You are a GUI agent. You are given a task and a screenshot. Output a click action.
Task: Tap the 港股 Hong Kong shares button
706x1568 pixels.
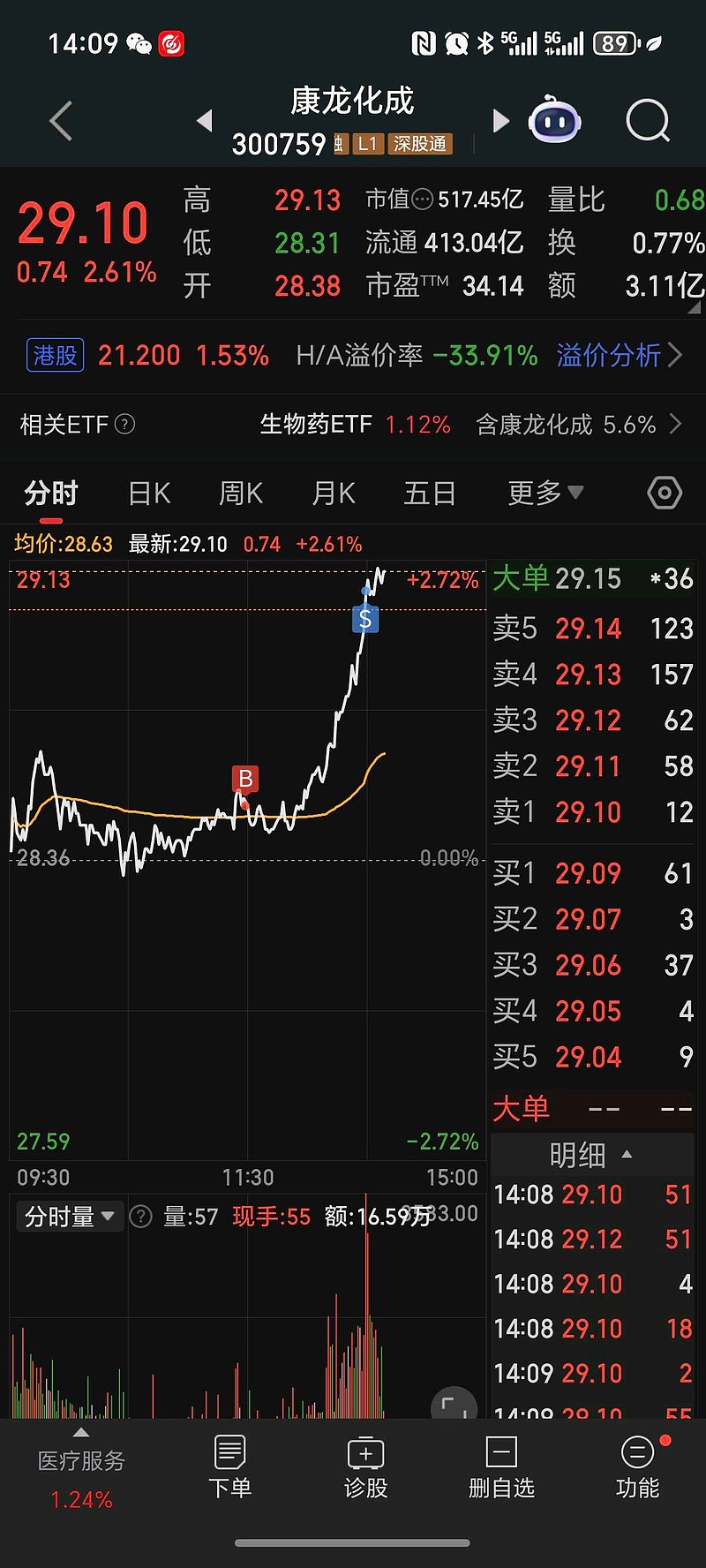pyautogui.click(x=55, y=355)
